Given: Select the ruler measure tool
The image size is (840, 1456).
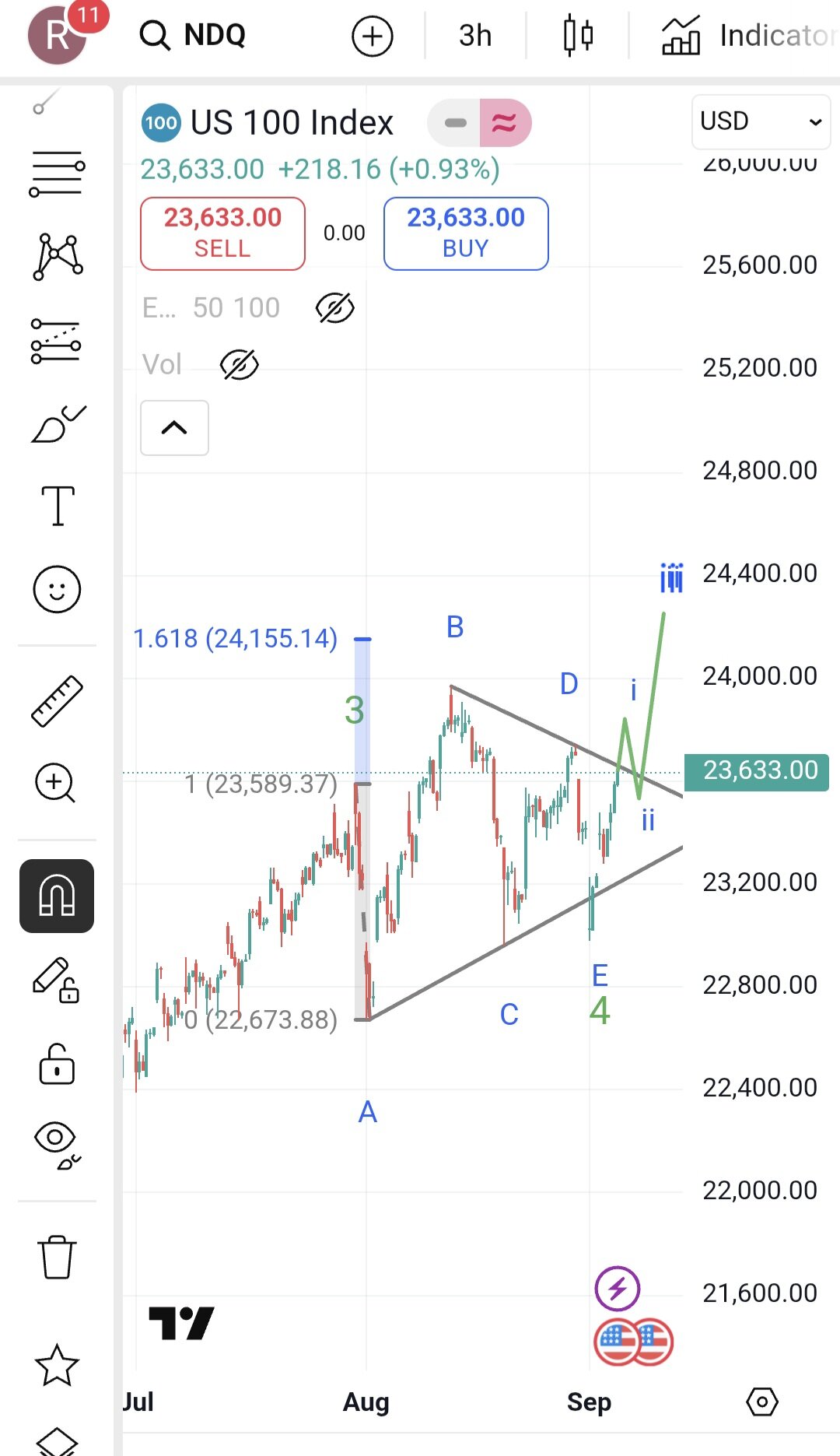Looking at the screenshot, I should 57,701.
